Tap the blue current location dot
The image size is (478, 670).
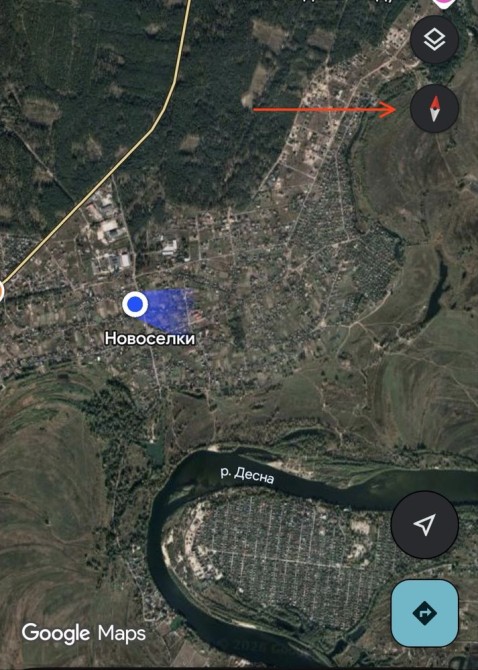coord(135,304)
